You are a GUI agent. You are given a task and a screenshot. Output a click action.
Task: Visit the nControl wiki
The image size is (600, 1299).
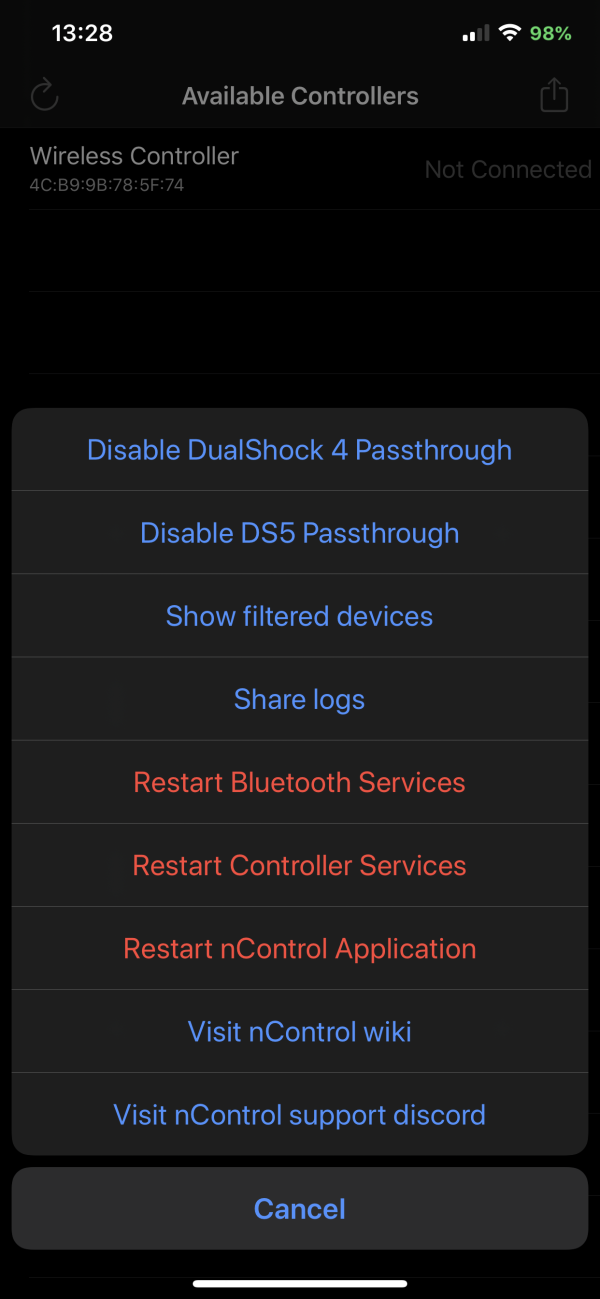[x=299, y=1031]
